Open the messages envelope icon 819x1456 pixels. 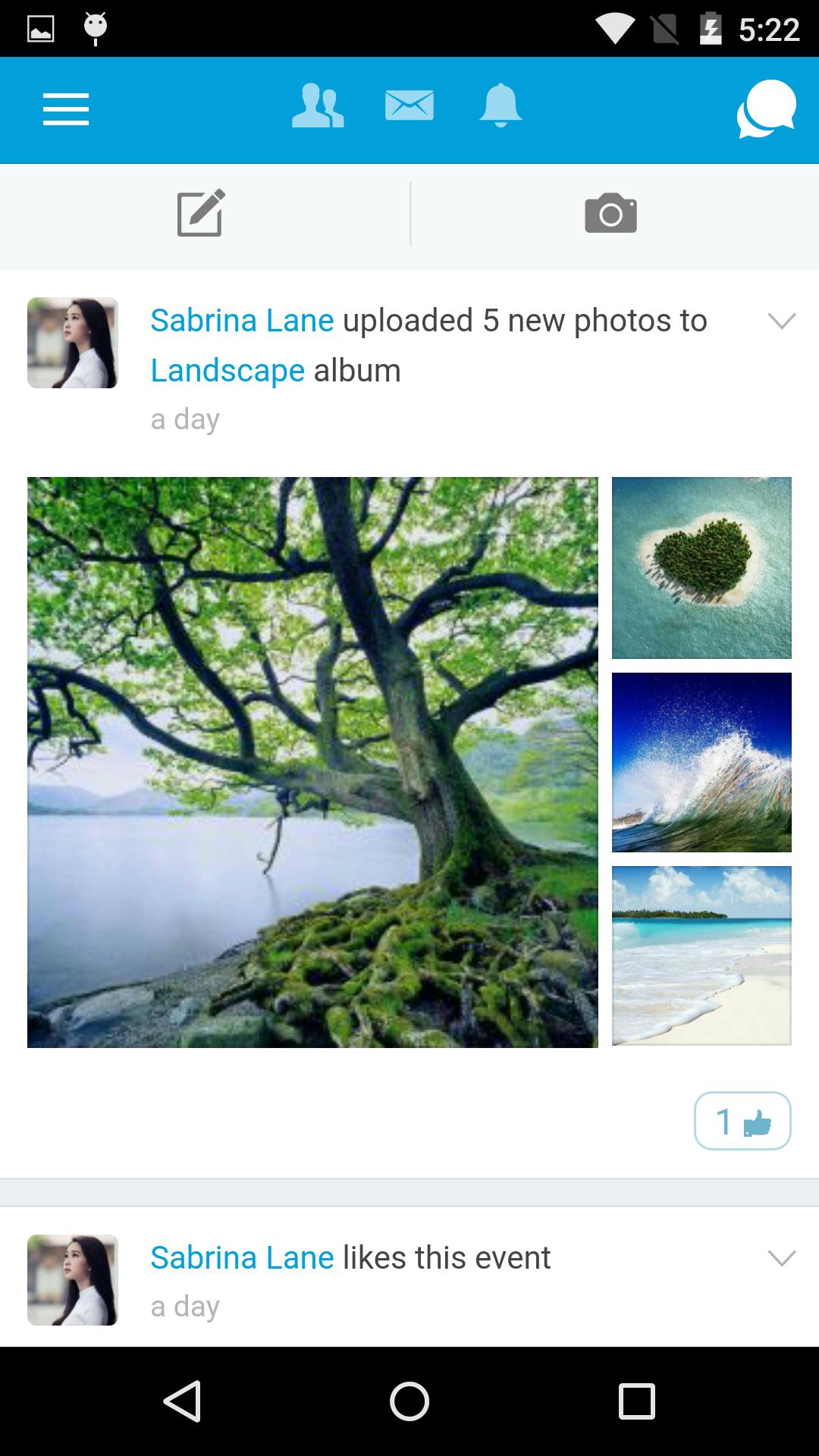(x=409, y=105)
